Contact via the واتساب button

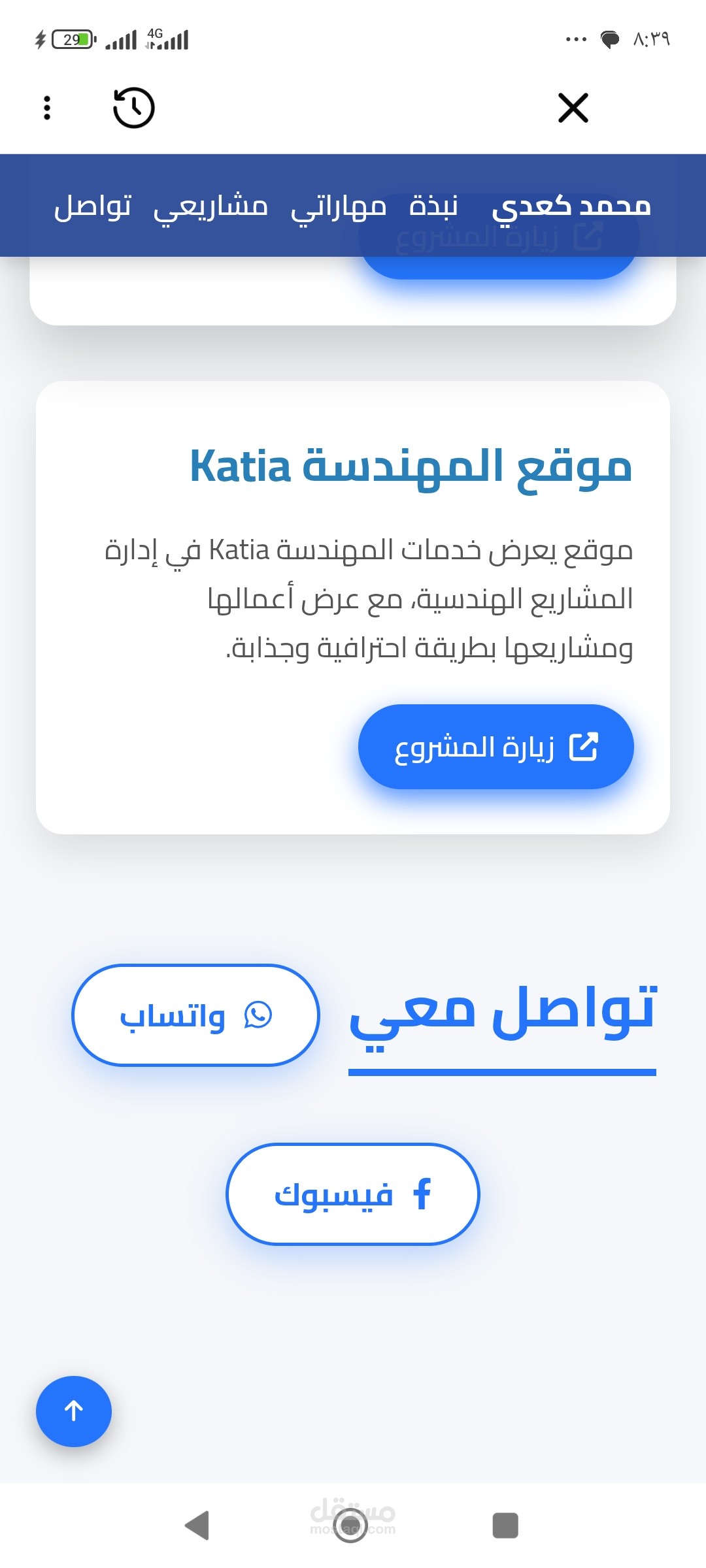click(195, 1015)
